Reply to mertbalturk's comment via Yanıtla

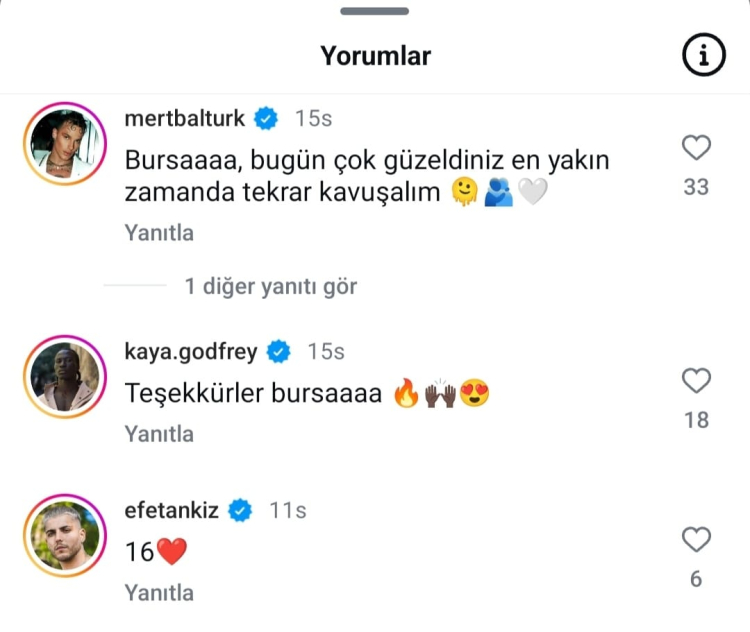coord(159,233)
